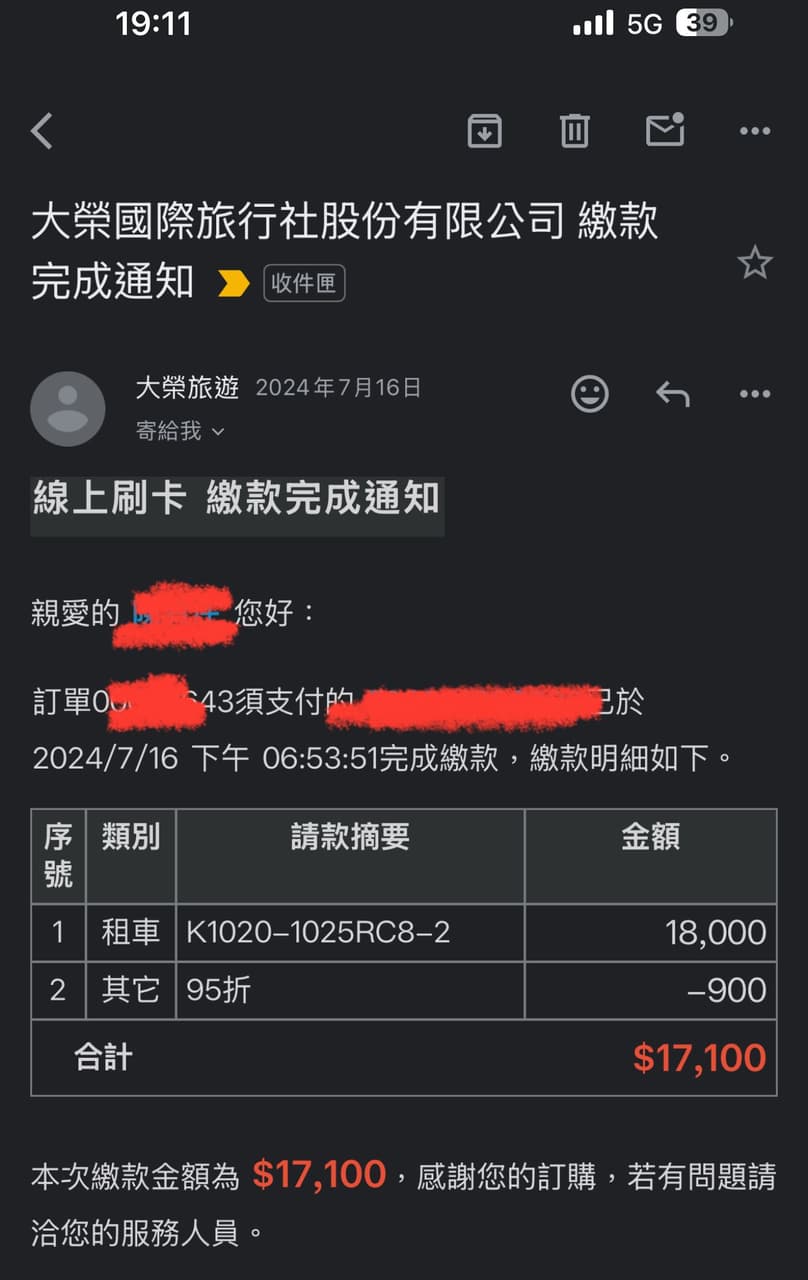Reply to the 大榮旅遊 message
This screenshot has height=1280, width=808.
coord(673,394)
